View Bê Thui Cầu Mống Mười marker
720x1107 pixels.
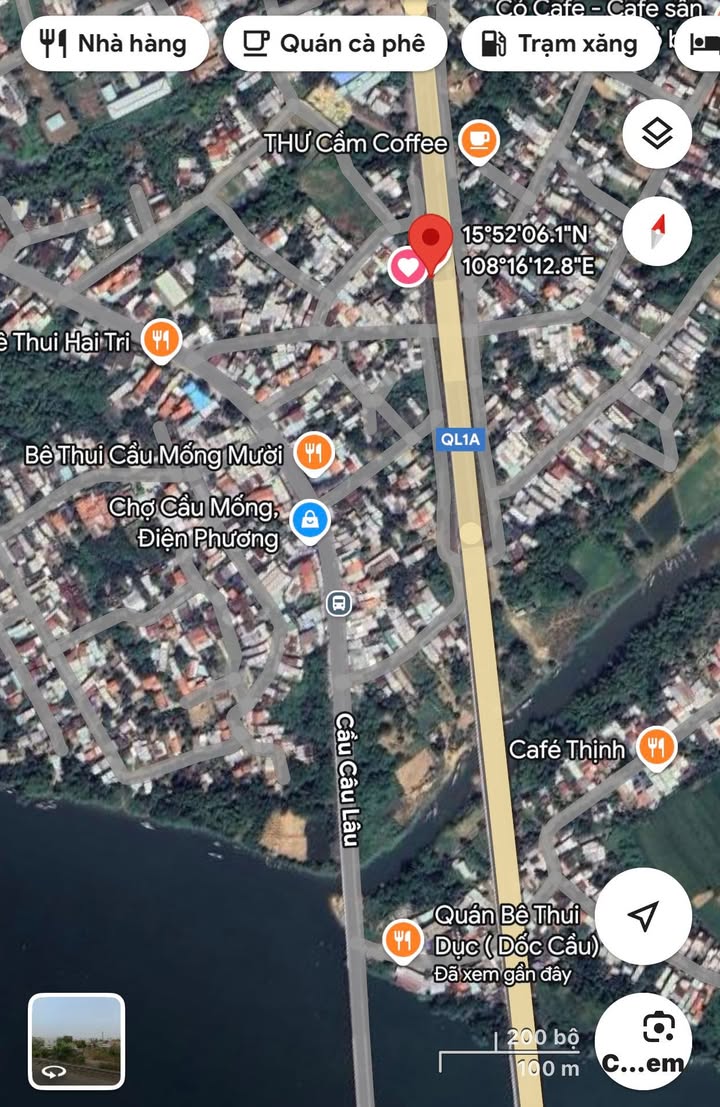tap(314, 454)
